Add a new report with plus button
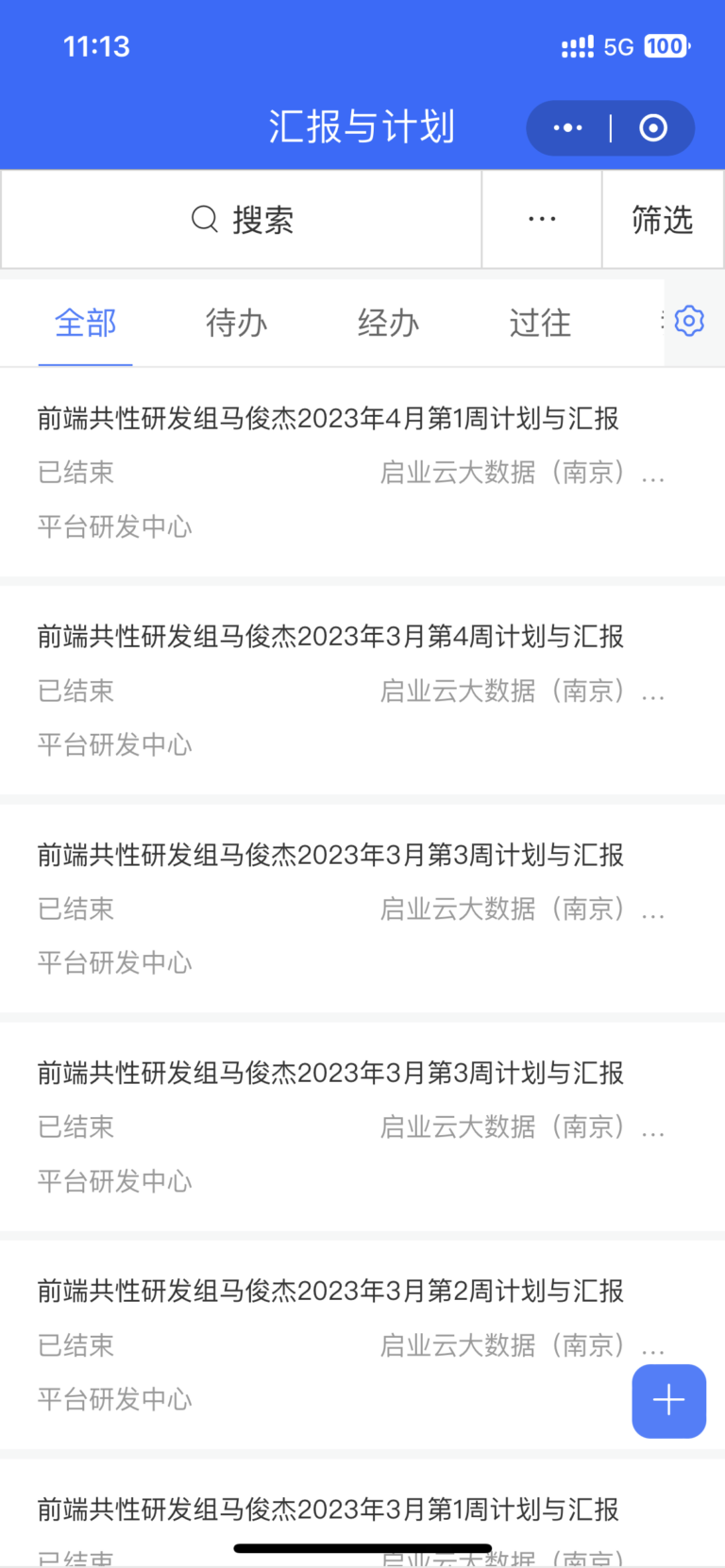This screenshot has height=1568, width=725. click(668, 1401)
